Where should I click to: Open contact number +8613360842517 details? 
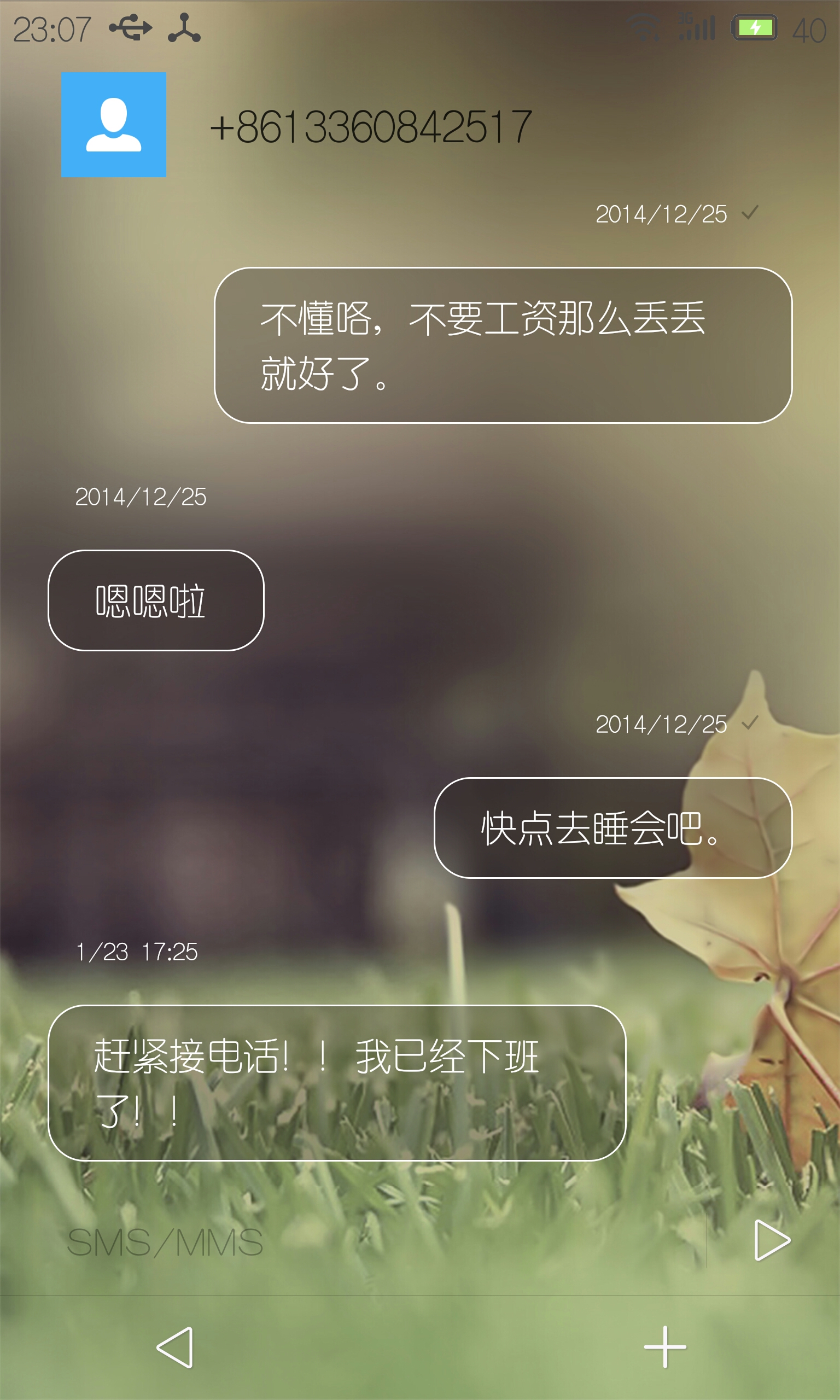[x=371, y=127]
